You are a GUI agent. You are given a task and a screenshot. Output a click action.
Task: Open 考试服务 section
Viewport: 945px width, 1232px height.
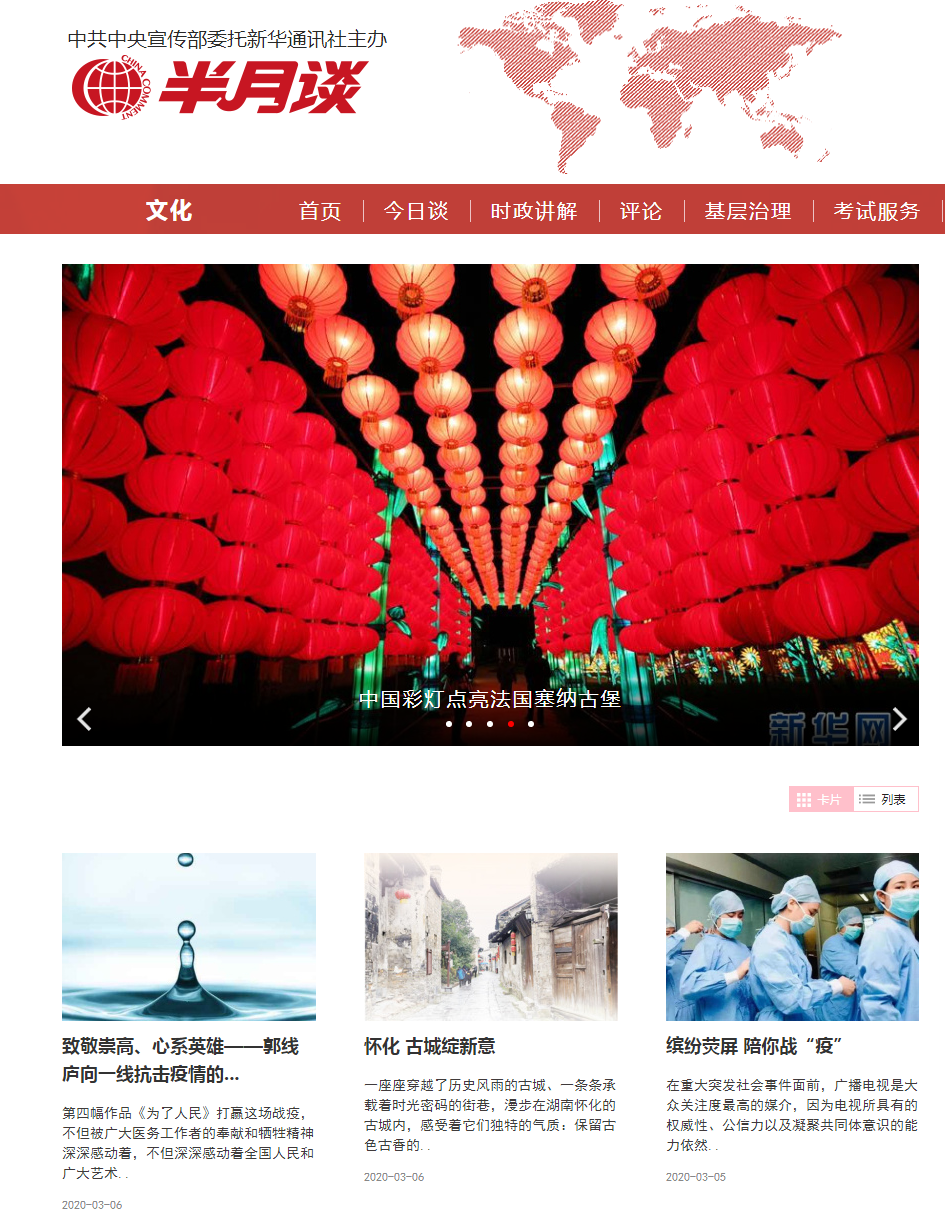(877, 211)
